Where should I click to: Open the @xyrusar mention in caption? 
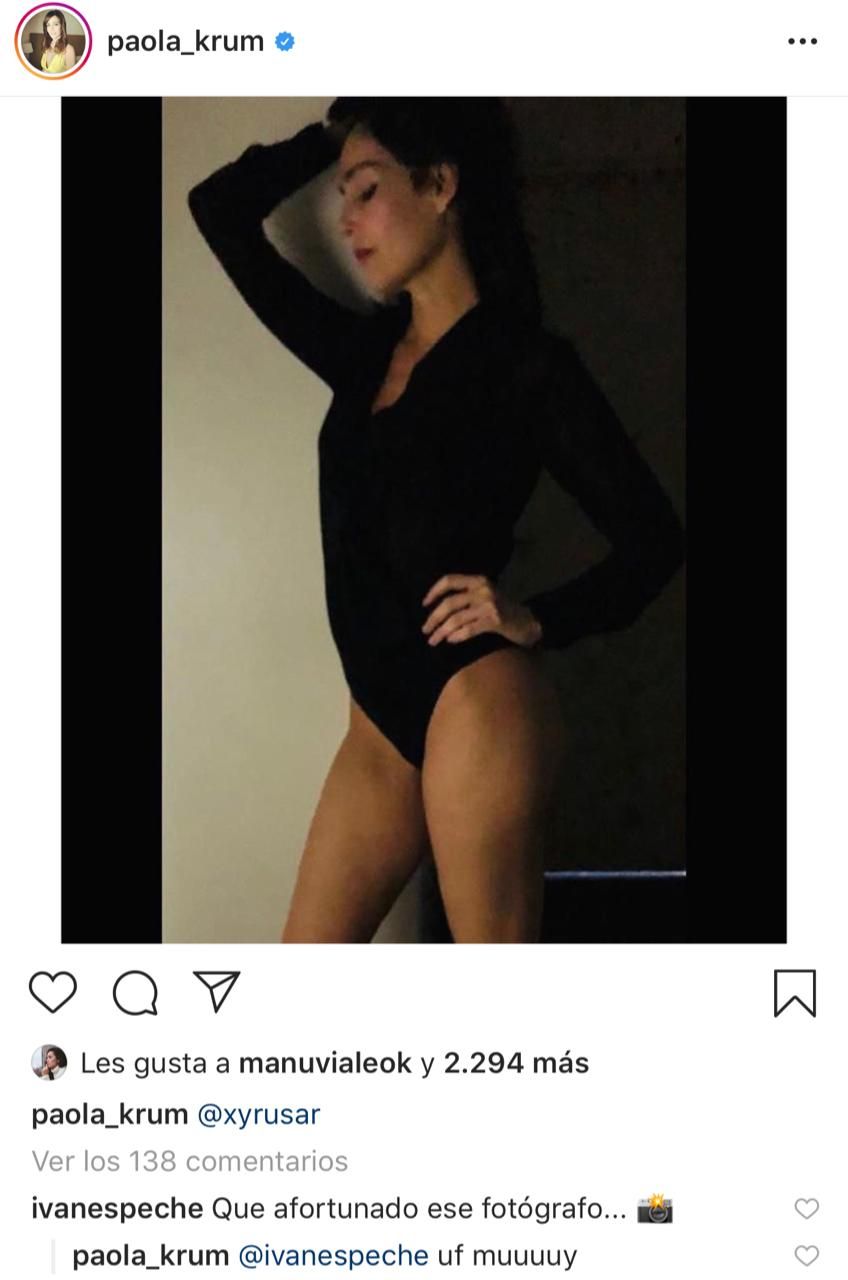pyautogui.click(x=259, y=1114)
